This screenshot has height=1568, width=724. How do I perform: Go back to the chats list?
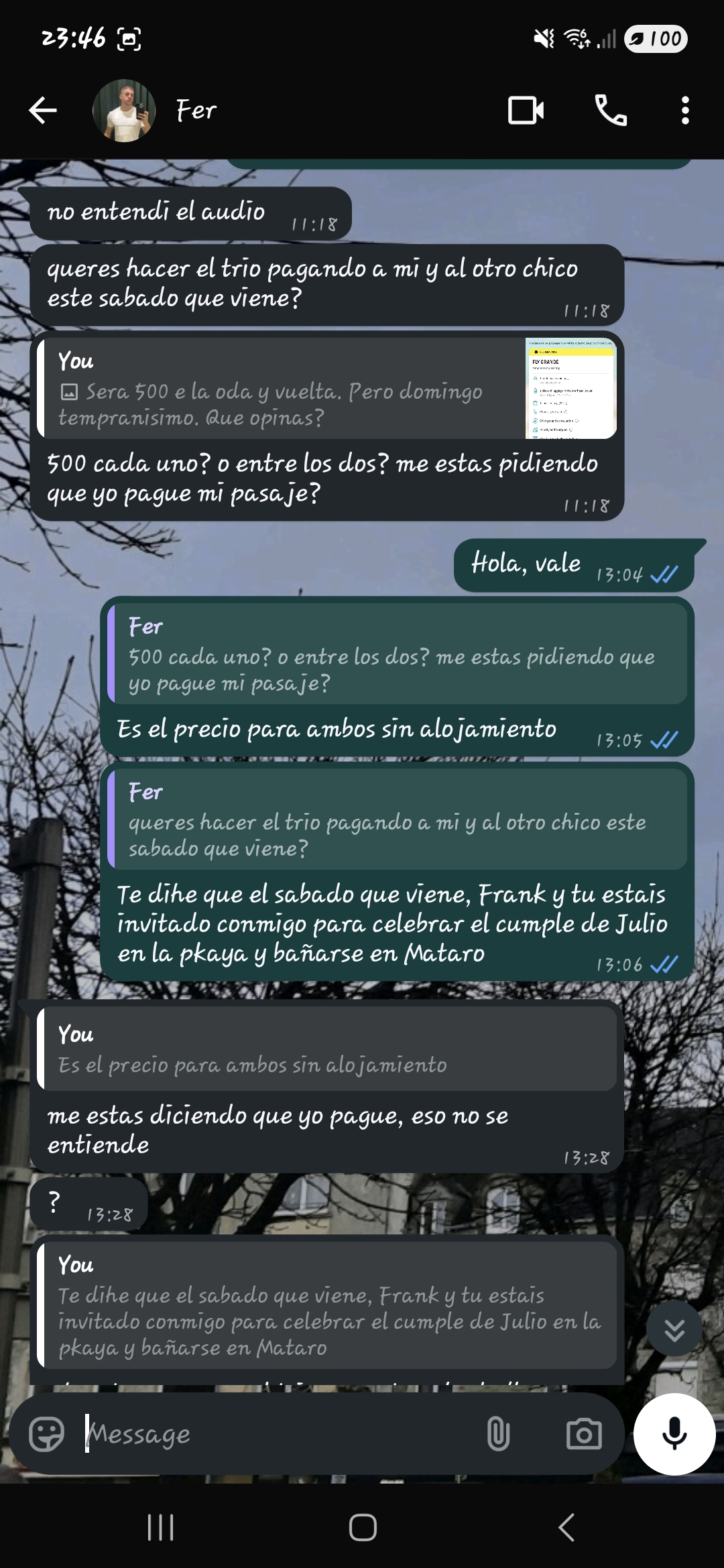coord(42,111)
